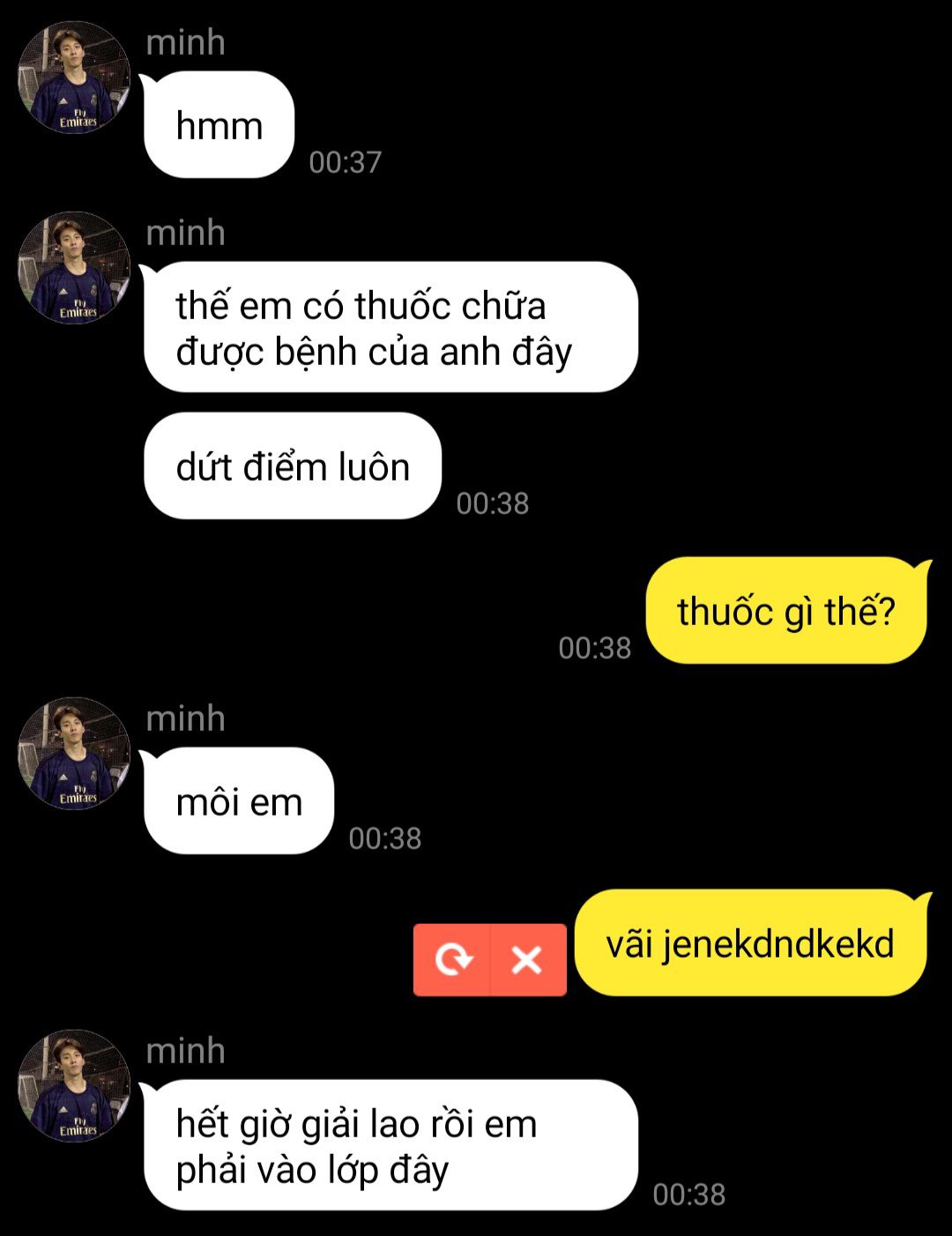952x1236 pixels.
Task: Cancel the failed message with the X
Action: point(527,959)
